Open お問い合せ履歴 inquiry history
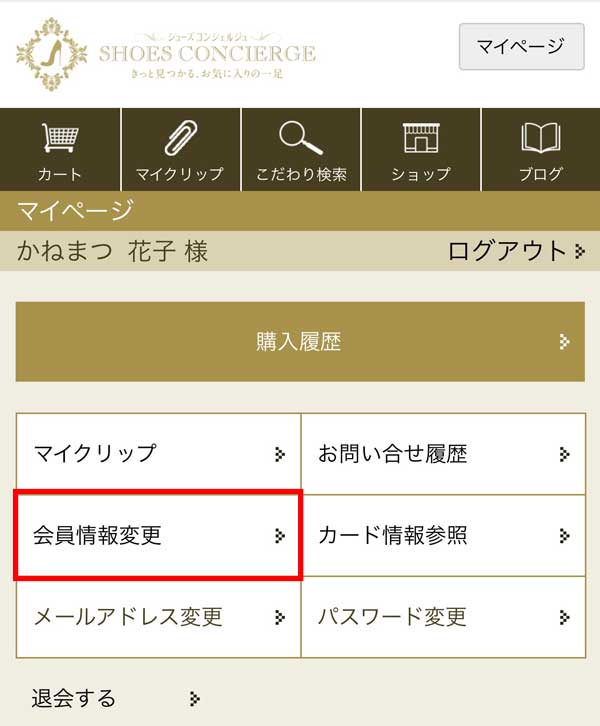This screenshot has width=600, height=726. point(443,453)
